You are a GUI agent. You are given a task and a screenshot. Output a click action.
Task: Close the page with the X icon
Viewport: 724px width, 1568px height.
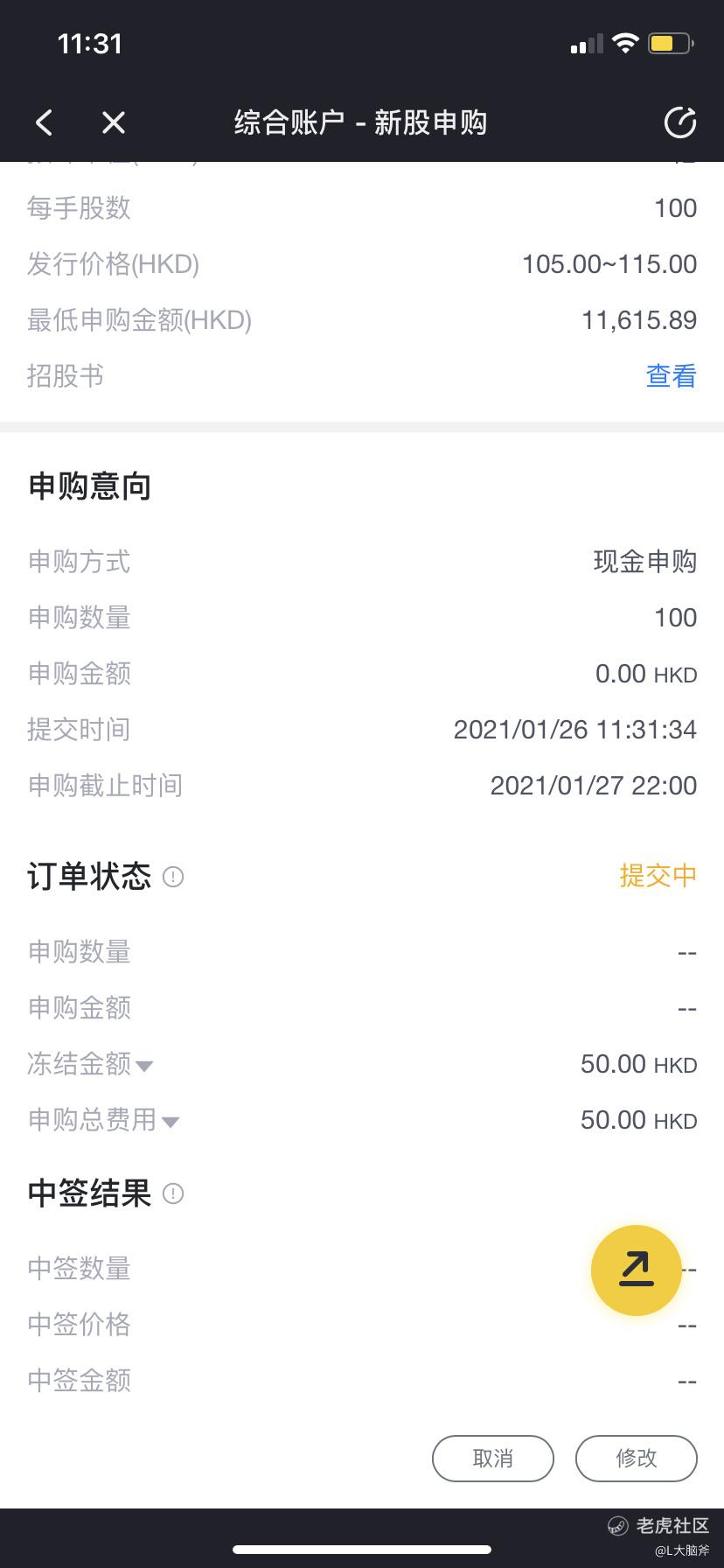(x=114, y=122)
